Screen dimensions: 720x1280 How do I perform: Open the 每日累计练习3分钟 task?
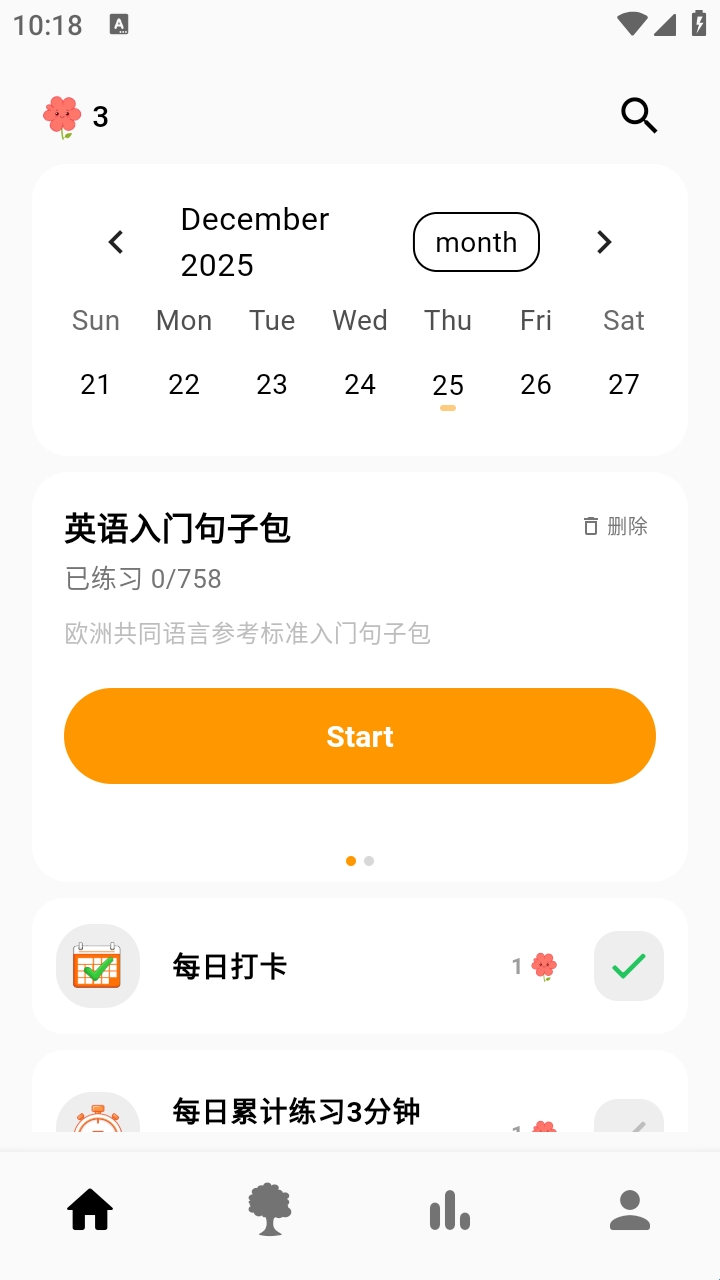click(x=296, y=1112)
